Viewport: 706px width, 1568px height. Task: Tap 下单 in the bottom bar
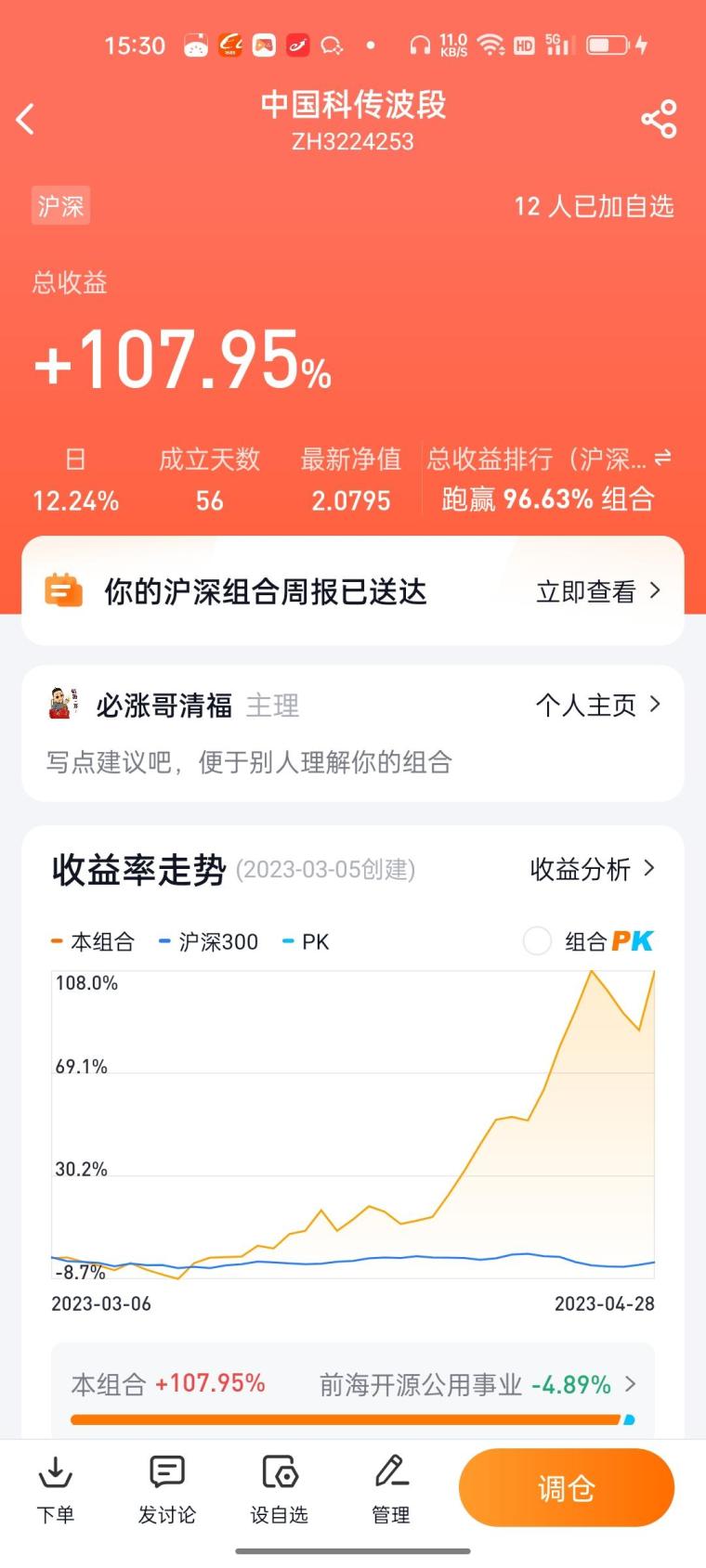(x=56, y=1489)
